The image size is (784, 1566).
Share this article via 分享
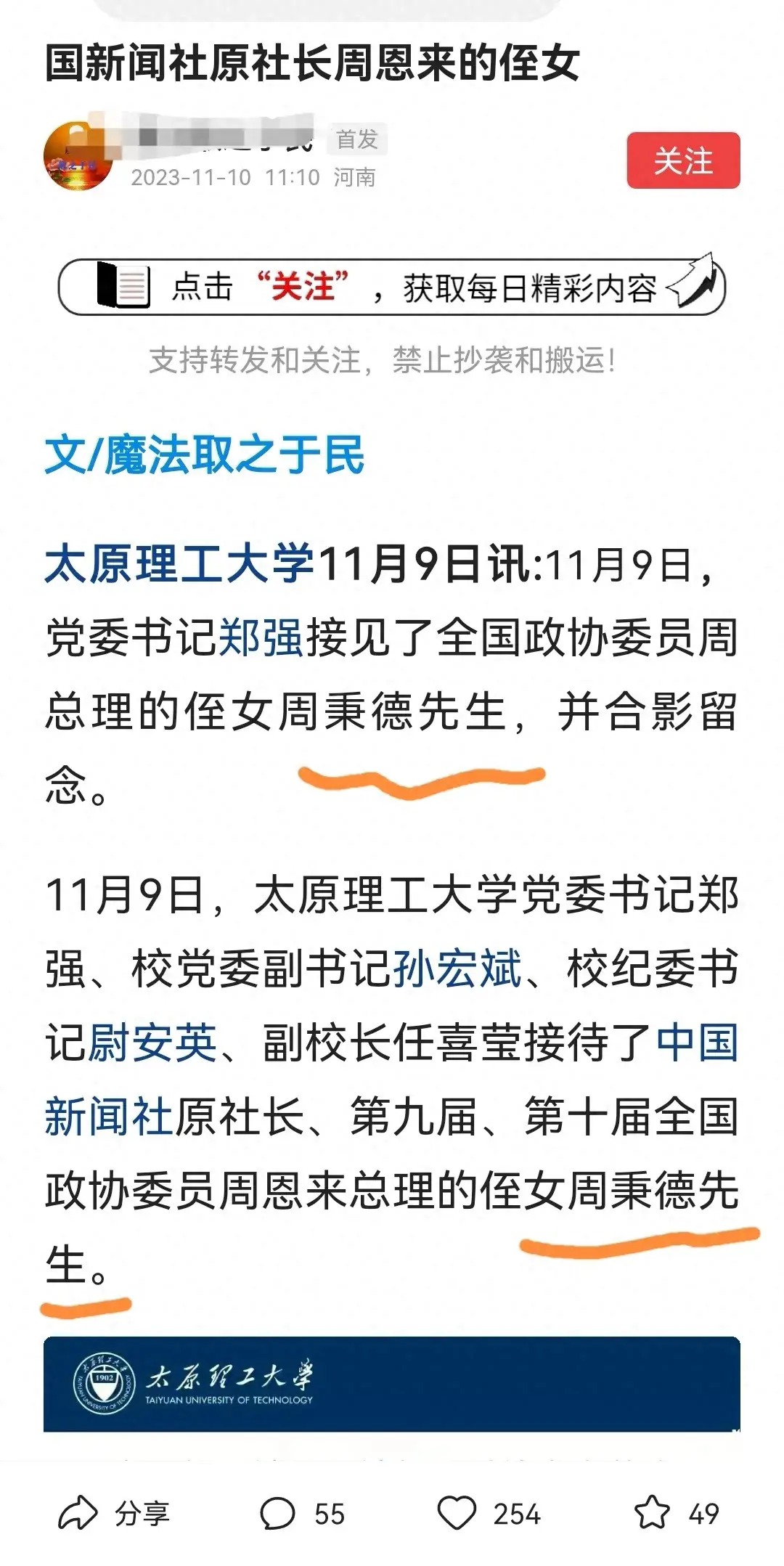pyautogui.click(x=114, y=1514)
